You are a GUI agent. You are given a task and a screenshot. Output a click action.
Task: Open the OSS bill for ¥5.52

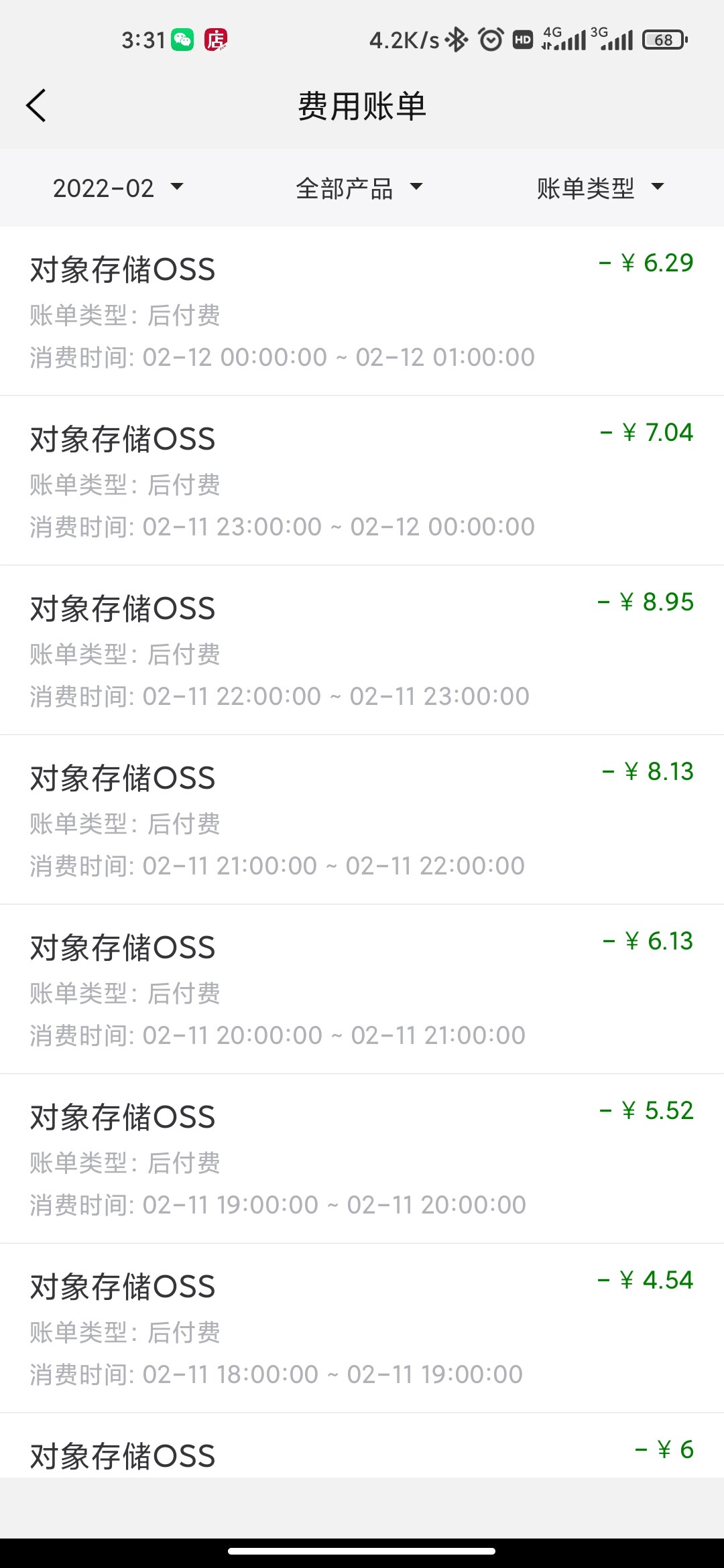coord(362,1159)
